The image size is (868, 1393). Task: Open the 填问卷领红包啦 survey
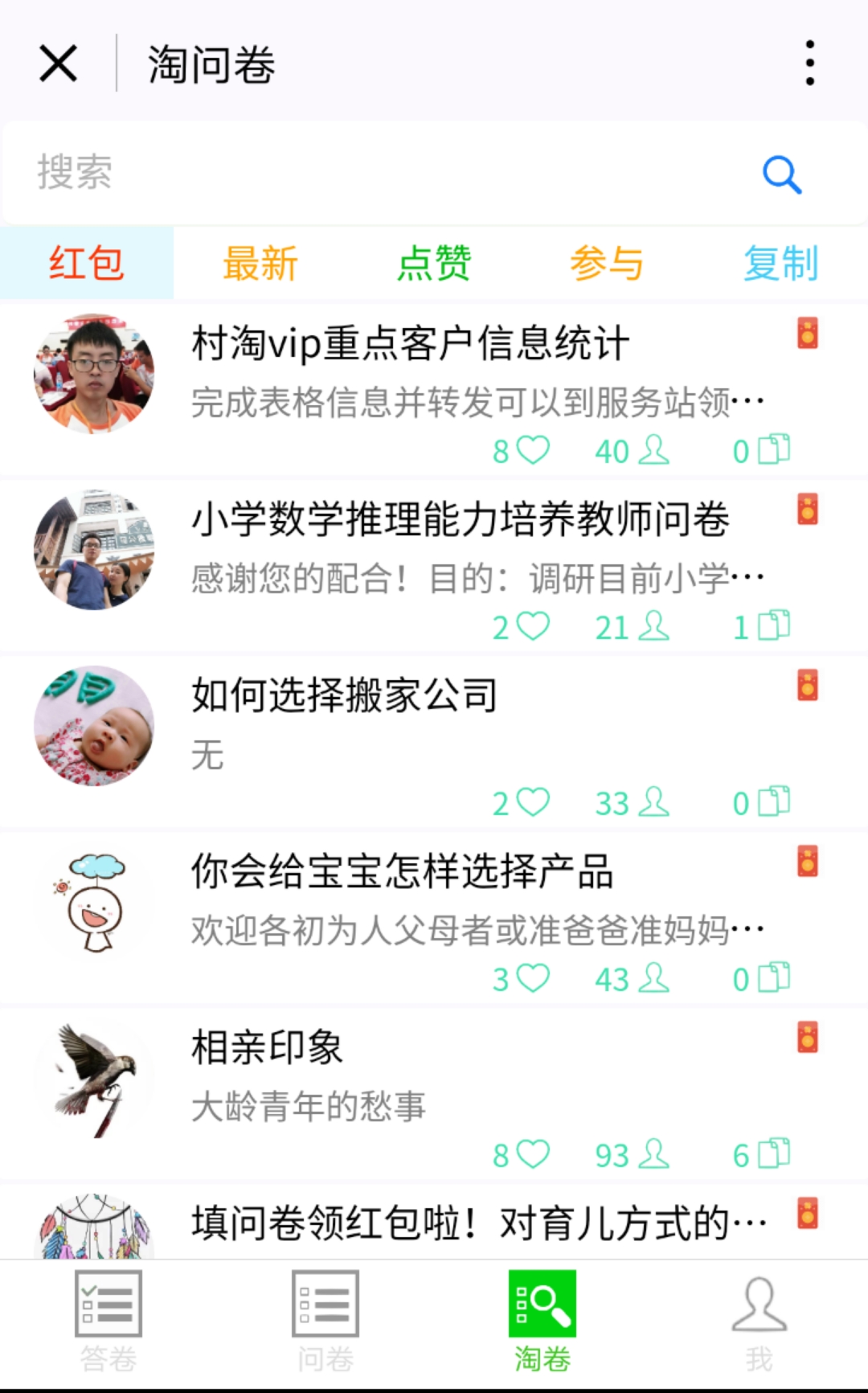tap(434, 1221)
